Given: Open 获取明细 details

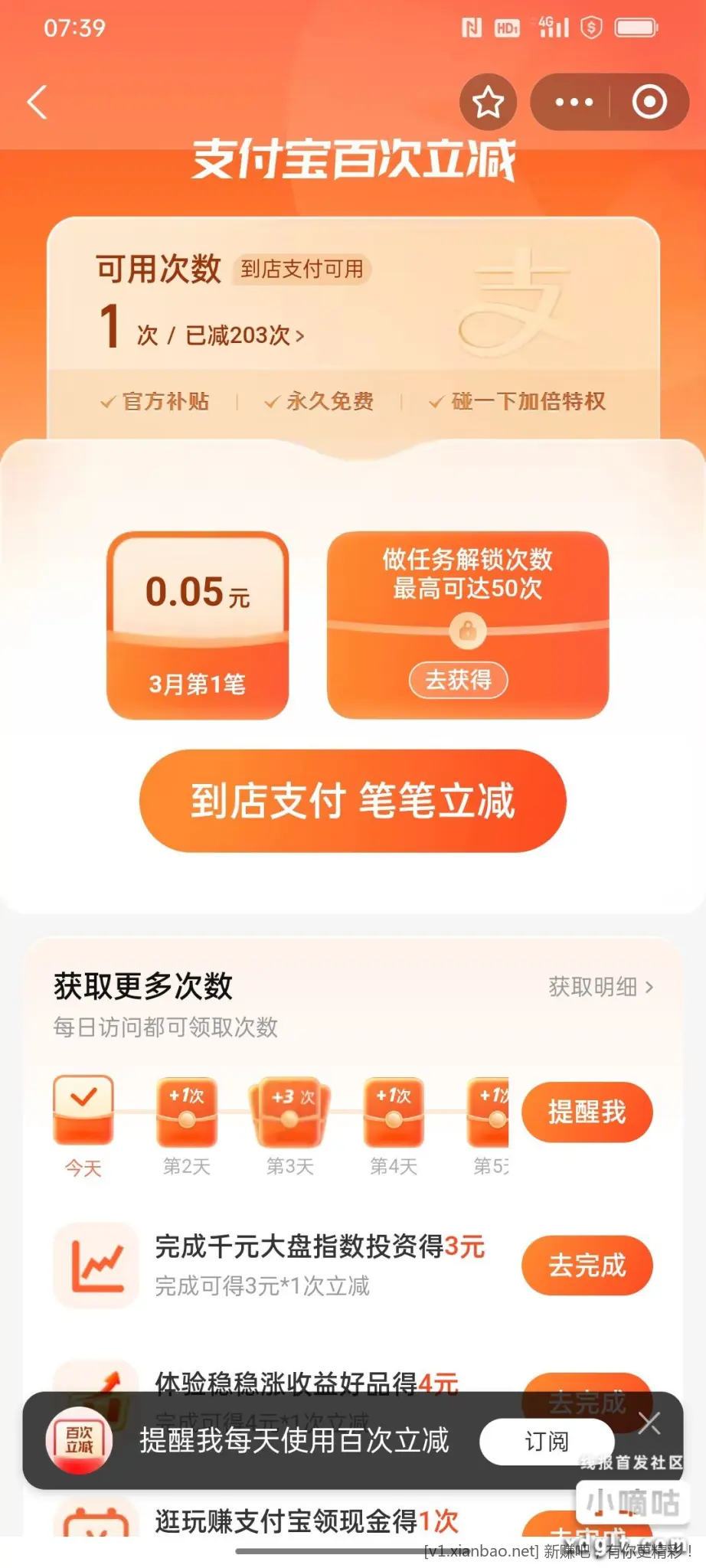Looking at the screenshot, I should (x=601, y=987).
